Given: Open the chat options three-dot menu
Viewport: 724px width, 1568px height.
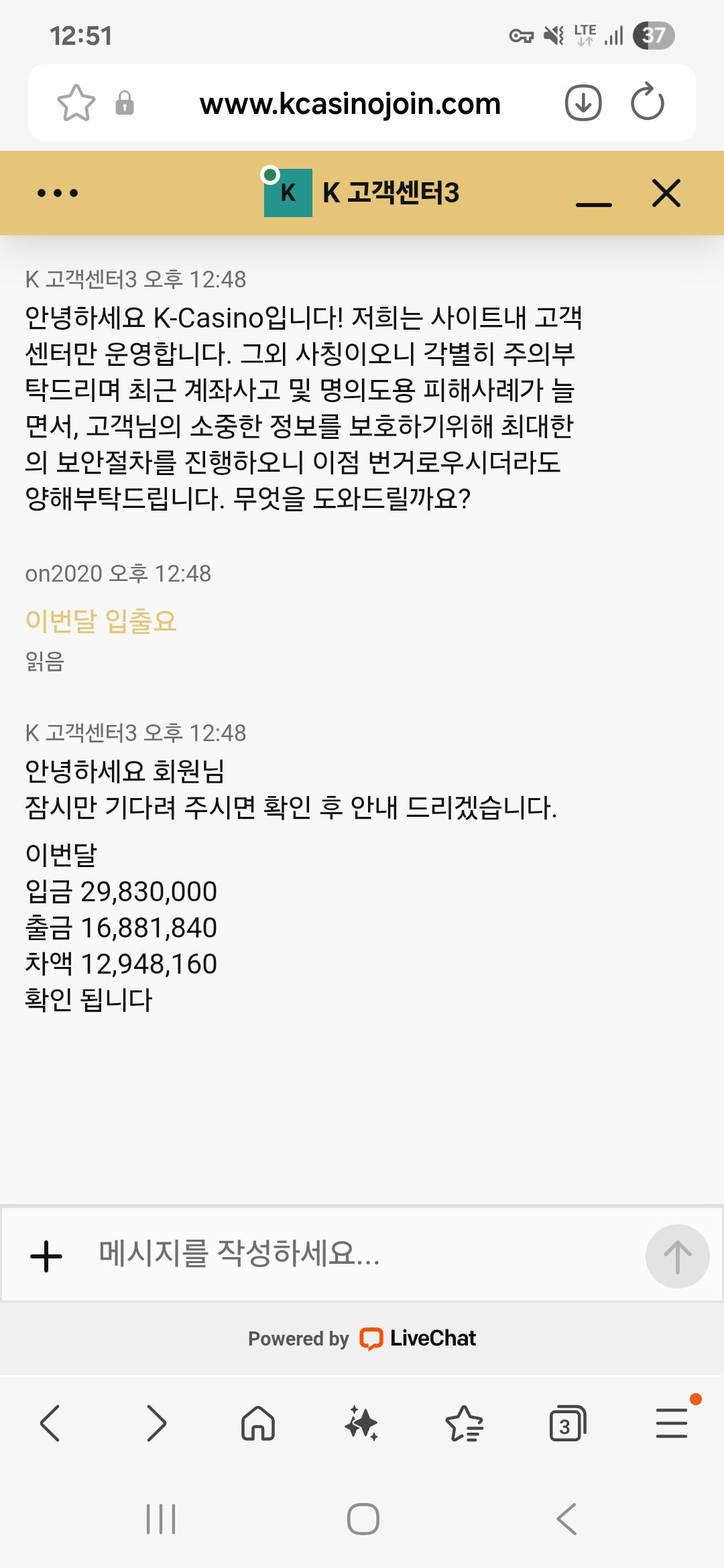Looking at the screenshot, I should tap(58, 193).
